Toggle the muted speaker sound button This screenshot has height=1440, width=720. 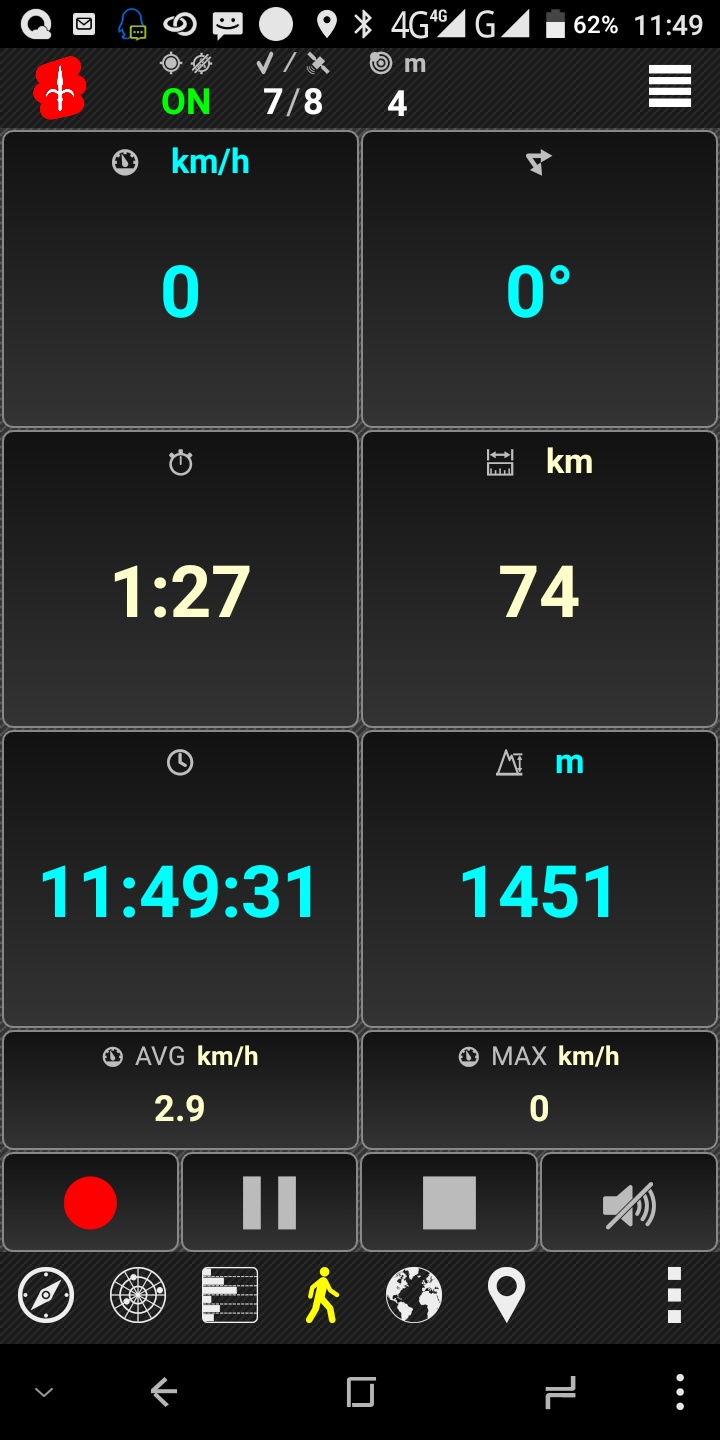click(629, 1202)
